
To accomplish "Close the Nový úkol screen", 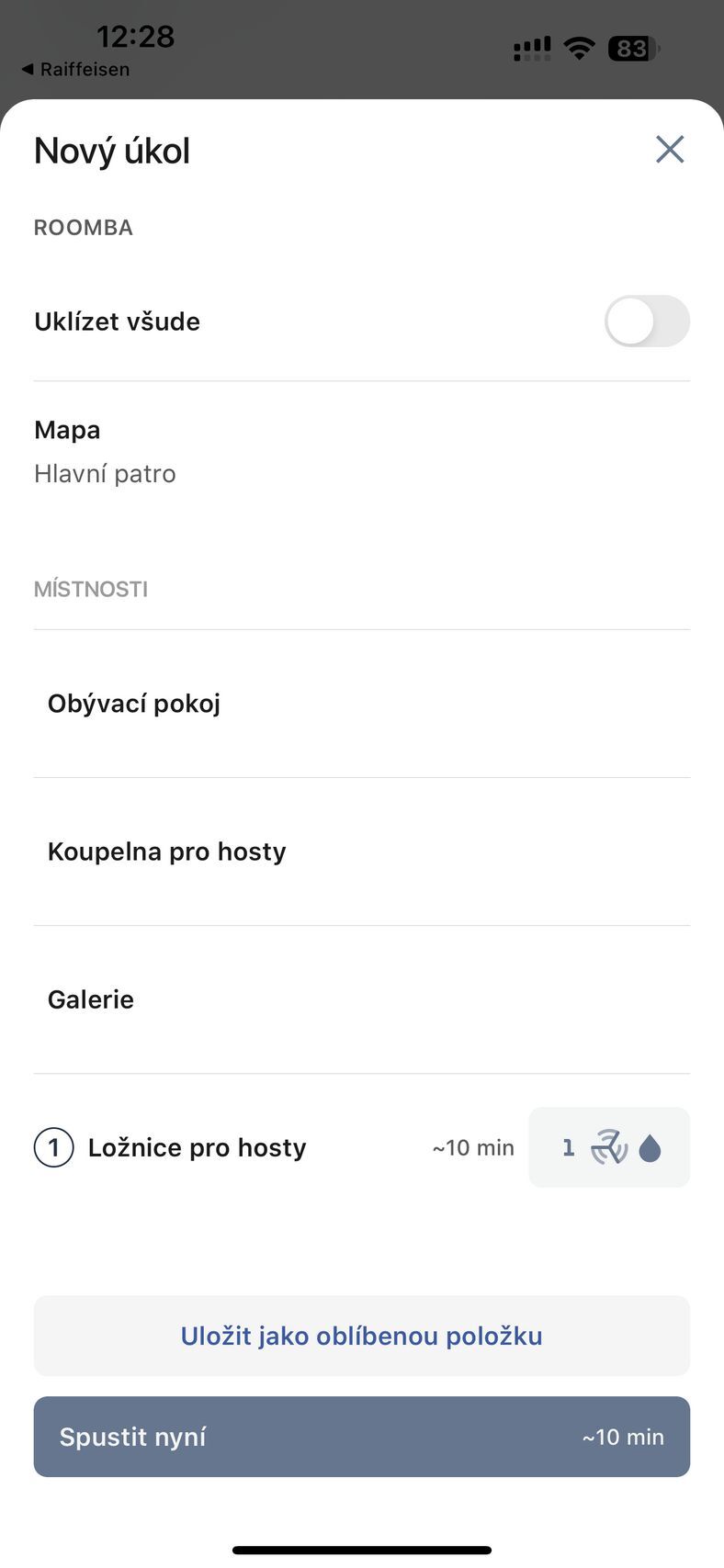I will pyautogui.click(x=669, y=149).
